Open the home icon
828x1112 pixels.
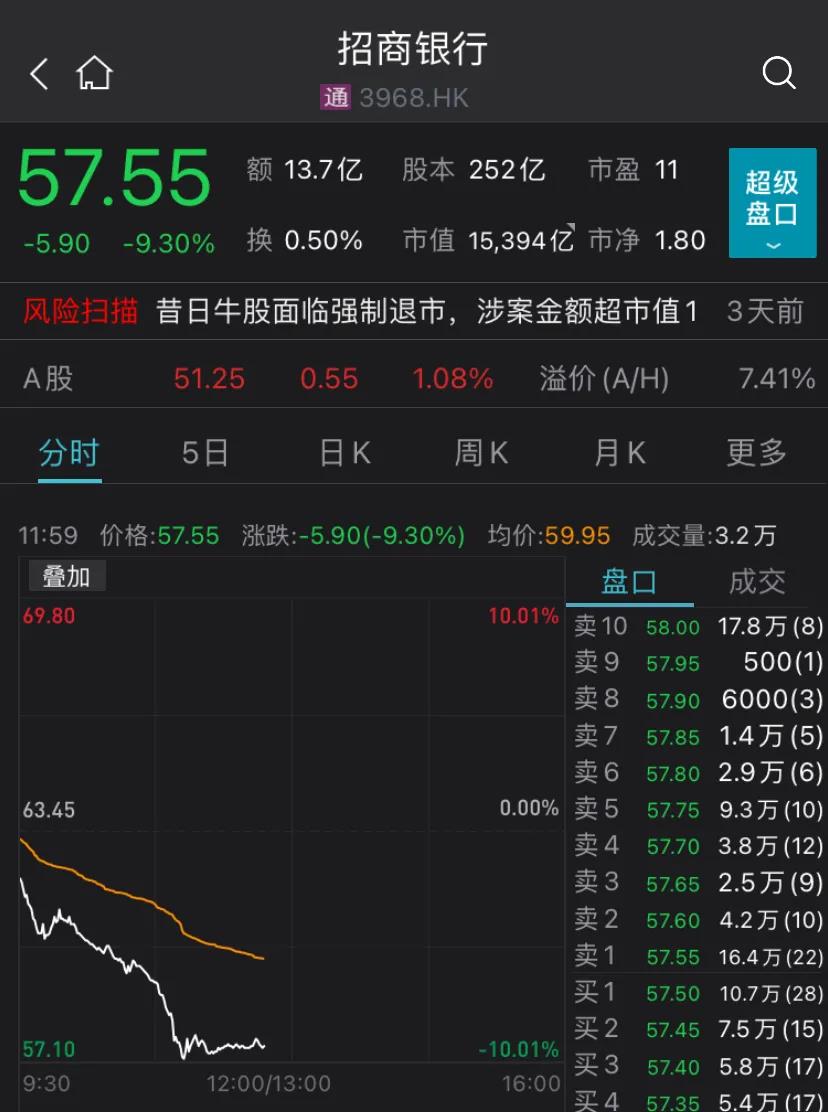coord(94,73)
